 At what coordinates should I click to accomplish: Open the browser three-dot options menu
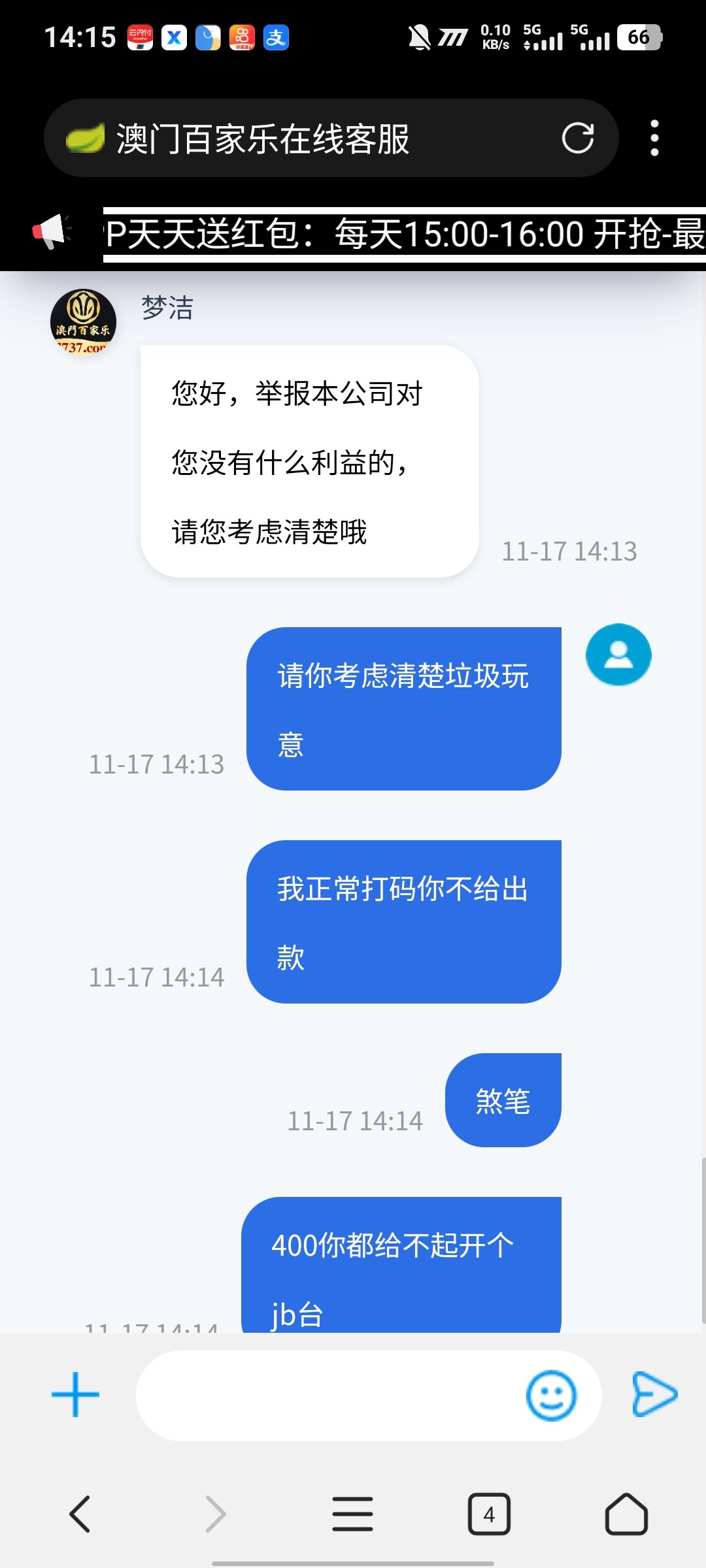(652, 139)
